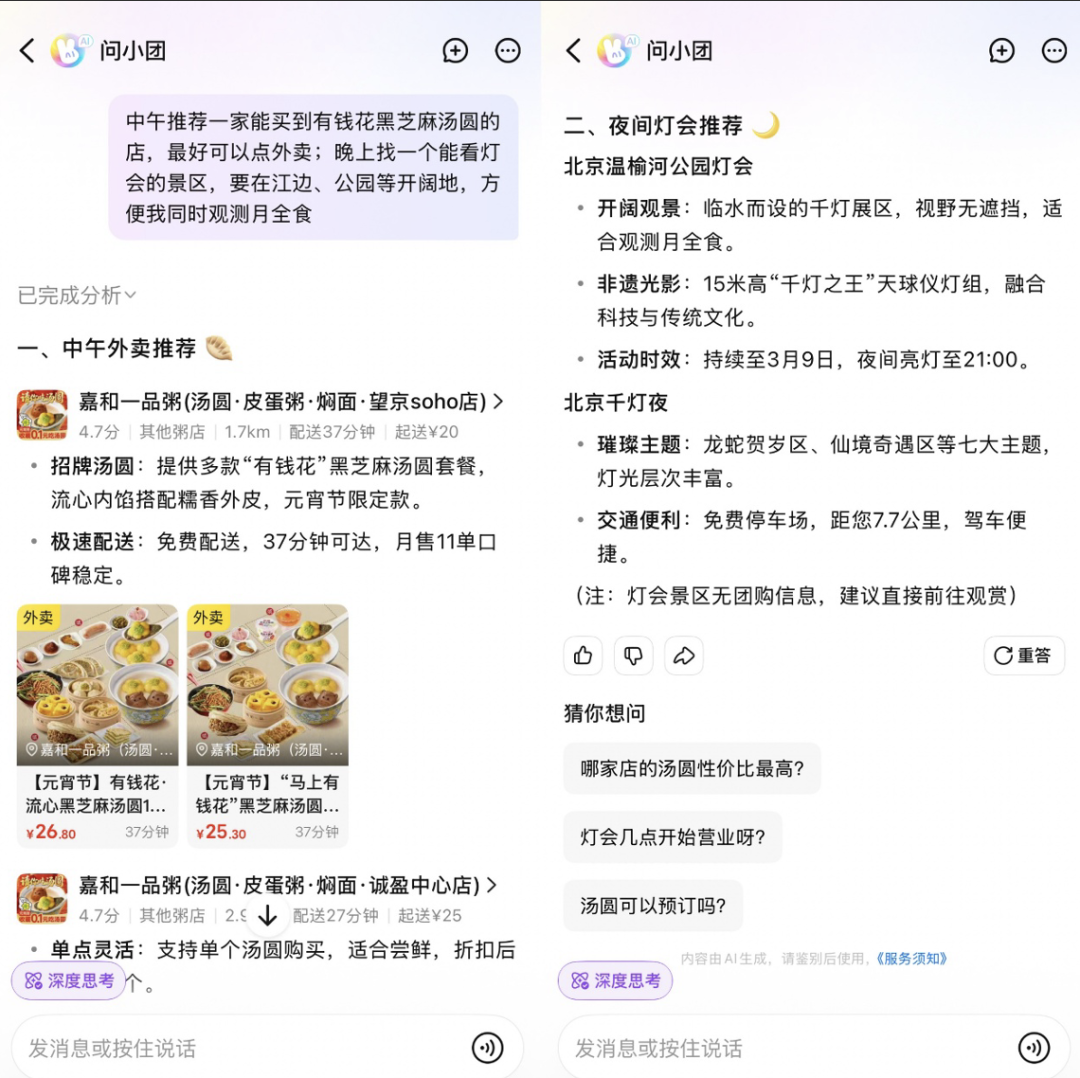Ask 哪家店的汤圆性价比最高?

click(x=692, y=769)
